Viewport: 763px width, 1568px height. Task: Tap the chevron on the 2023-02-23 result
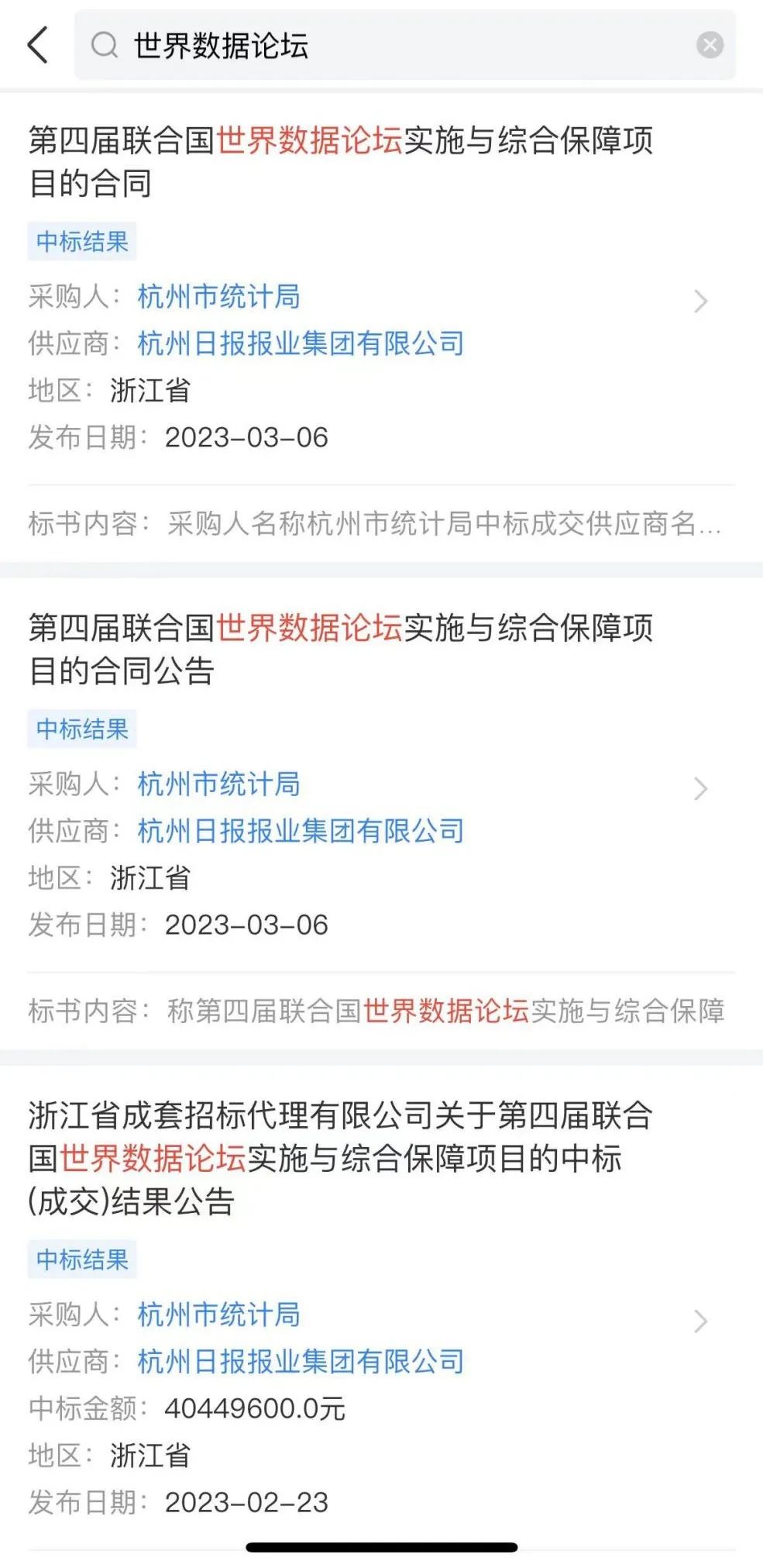coord(700,1321)
